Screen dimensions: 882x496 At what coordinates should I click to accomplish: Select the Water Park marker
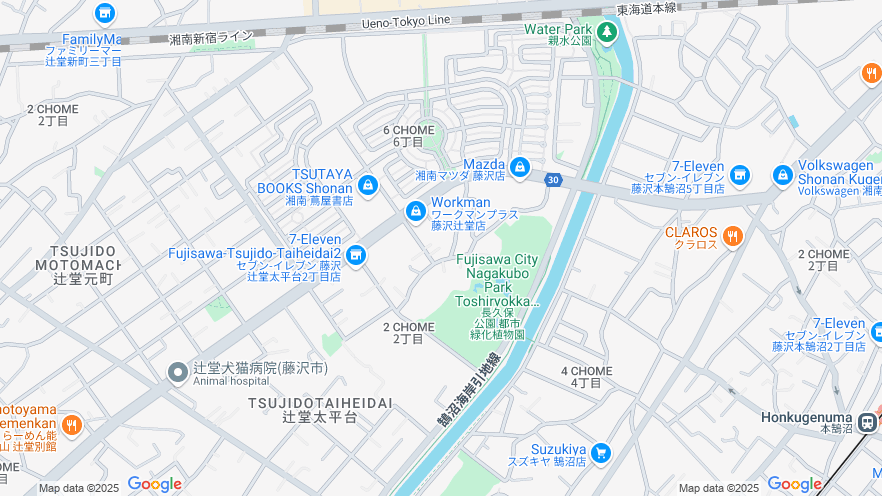point(606,33)
